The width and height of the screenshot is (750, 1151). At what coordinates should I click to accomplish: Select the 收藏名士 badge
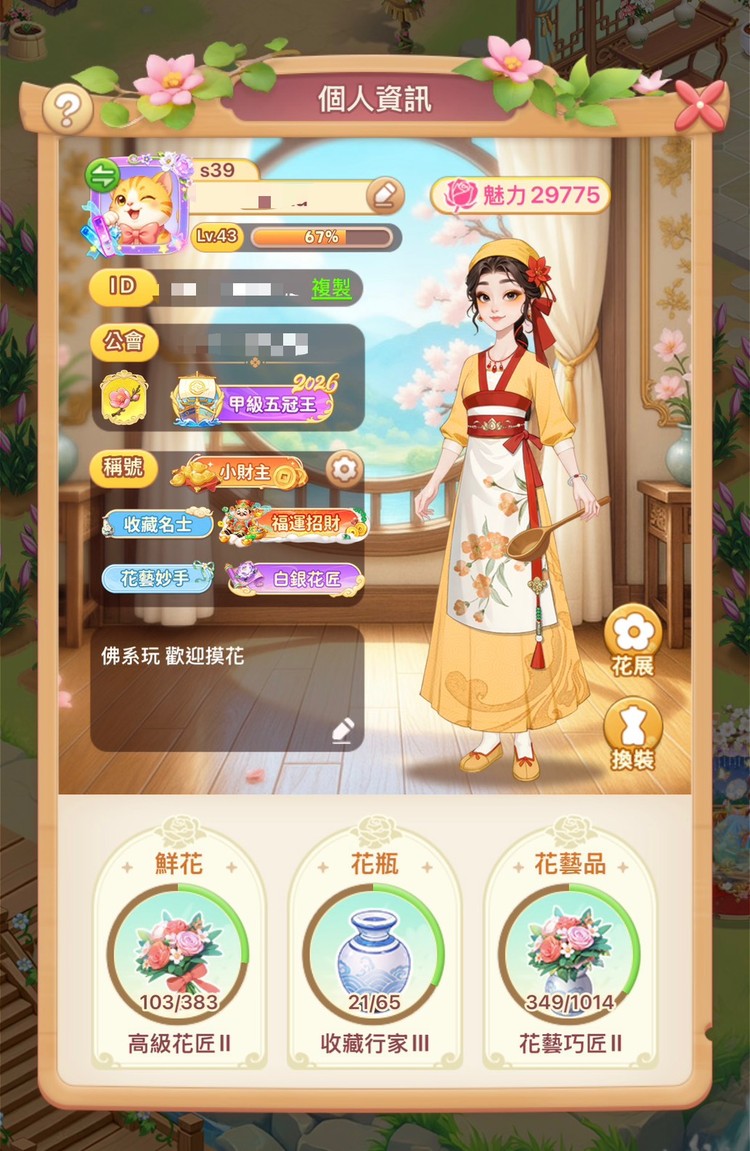coord(155,521)
